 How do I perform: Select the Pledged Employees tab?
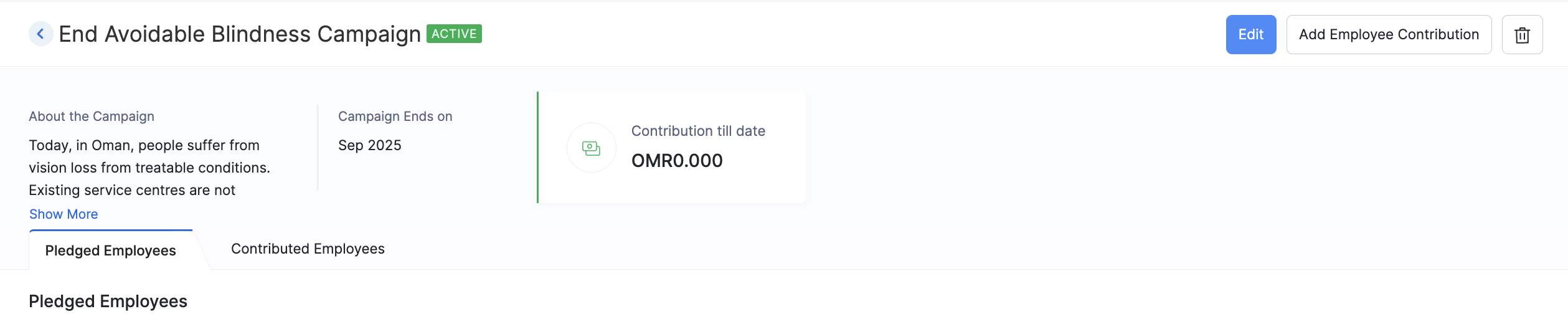111,250
